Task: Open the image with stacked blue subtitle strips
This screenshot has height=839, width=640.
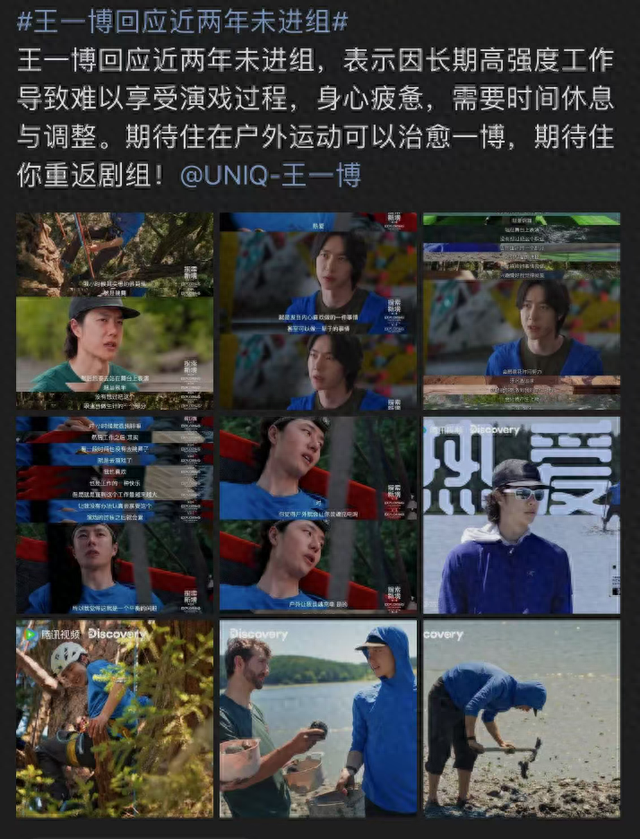Action: (x=115, y=515)
